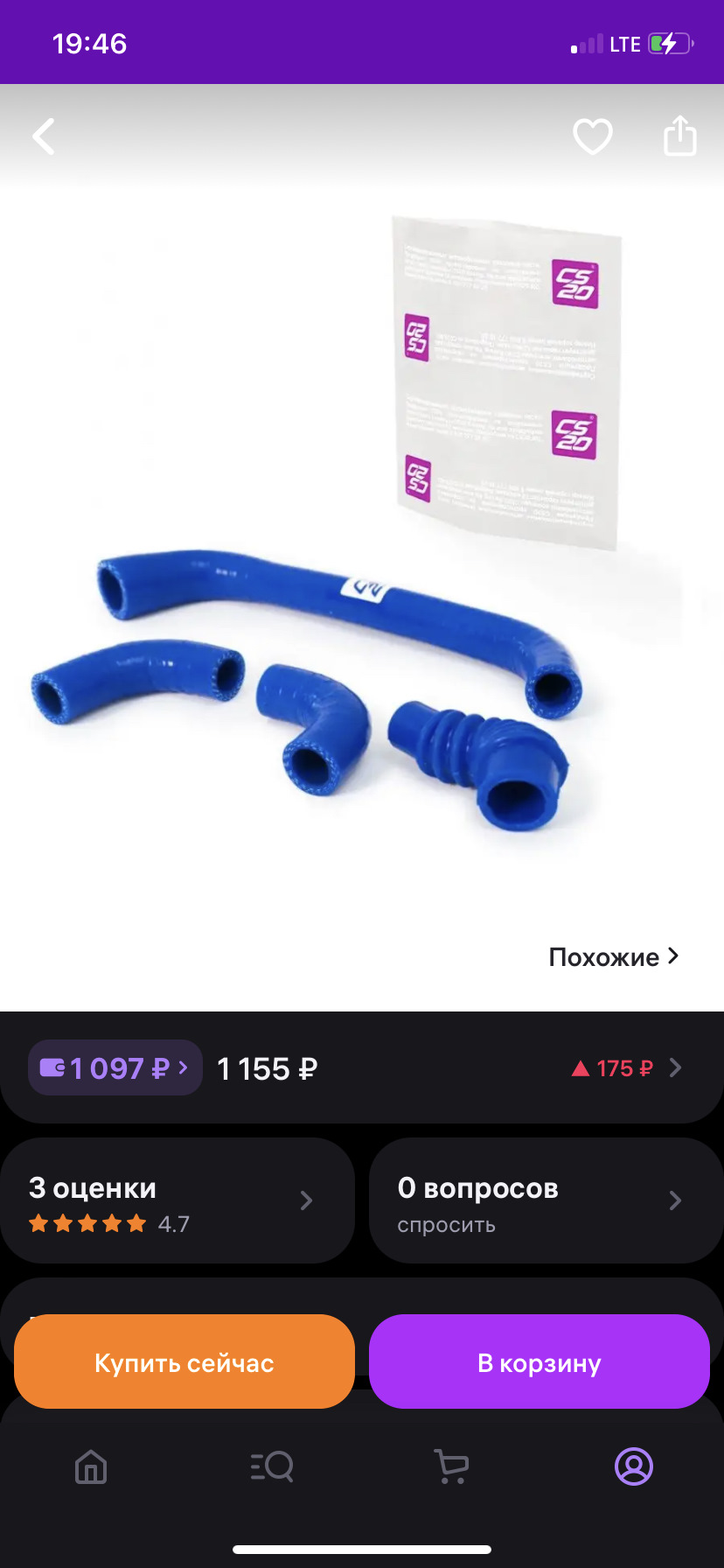The image size is (724, 1568).
Task: Add product to favorites with heart
Action: pos(592,136)
